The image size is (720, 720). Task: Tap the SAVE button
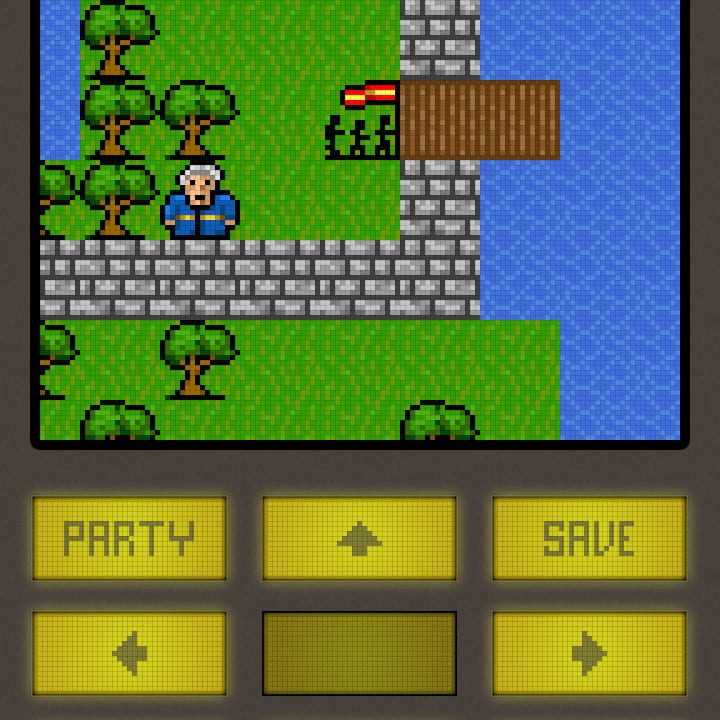coord(589,538)
